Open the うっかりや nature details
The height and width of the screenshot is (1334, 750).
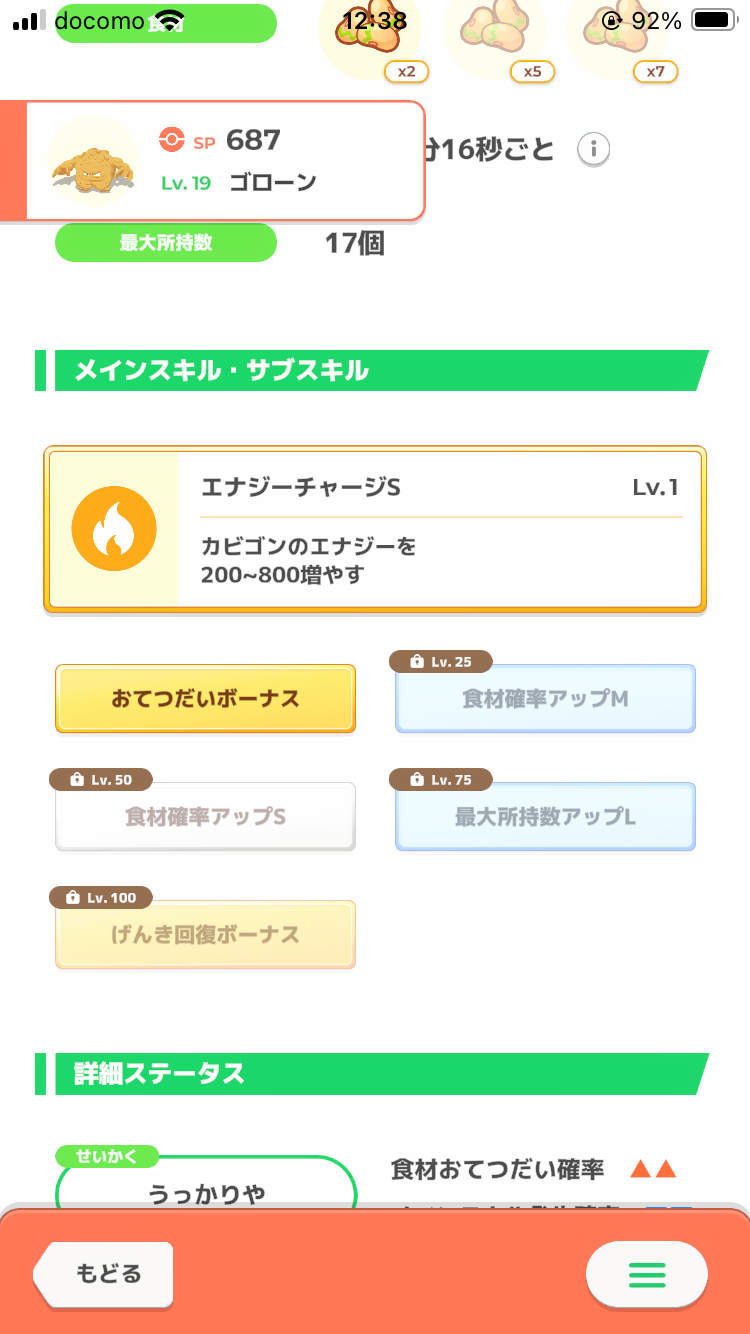206,1190
